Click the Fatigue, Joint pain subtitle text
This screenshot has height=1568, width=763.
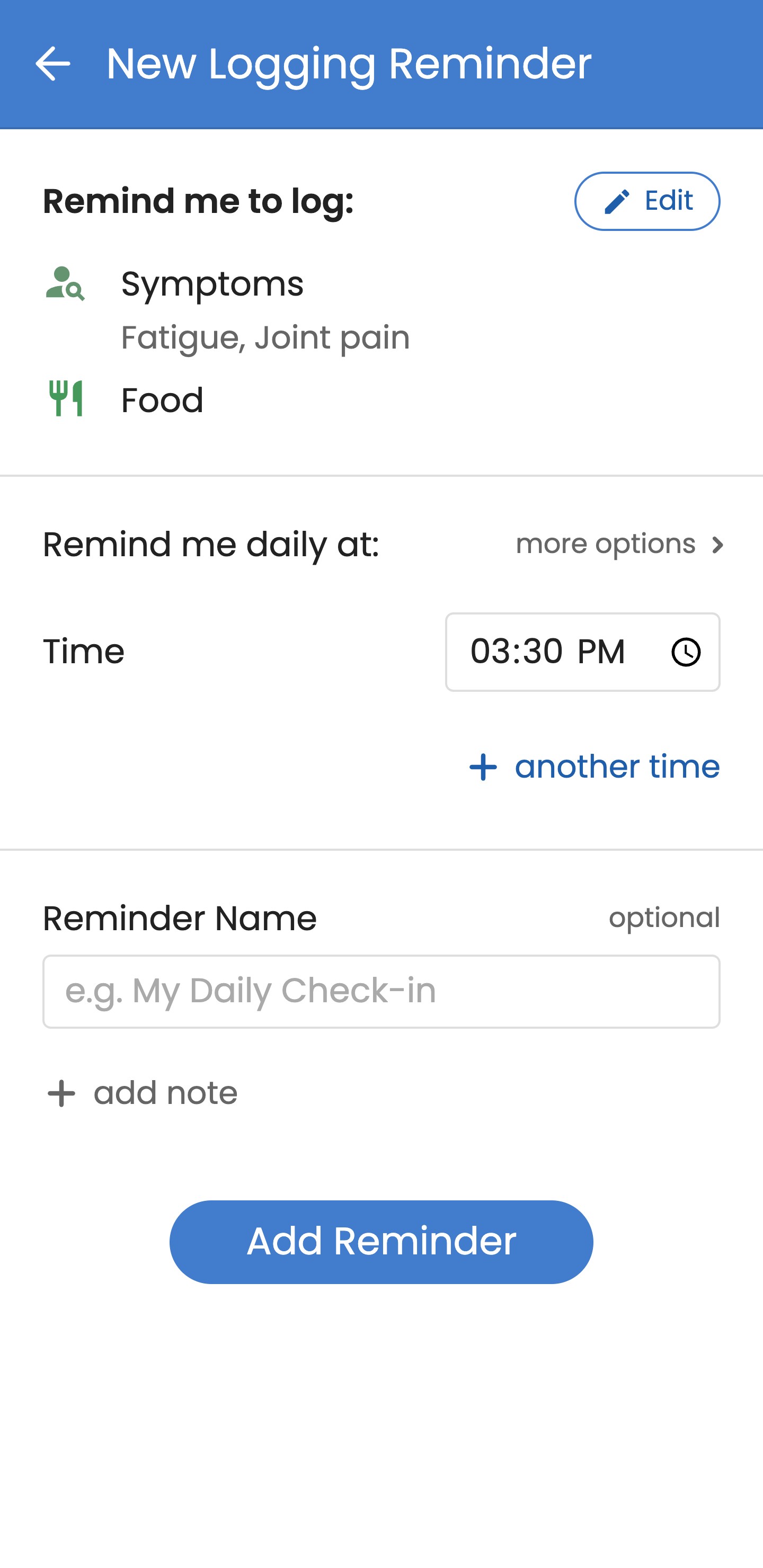point(266,337)
